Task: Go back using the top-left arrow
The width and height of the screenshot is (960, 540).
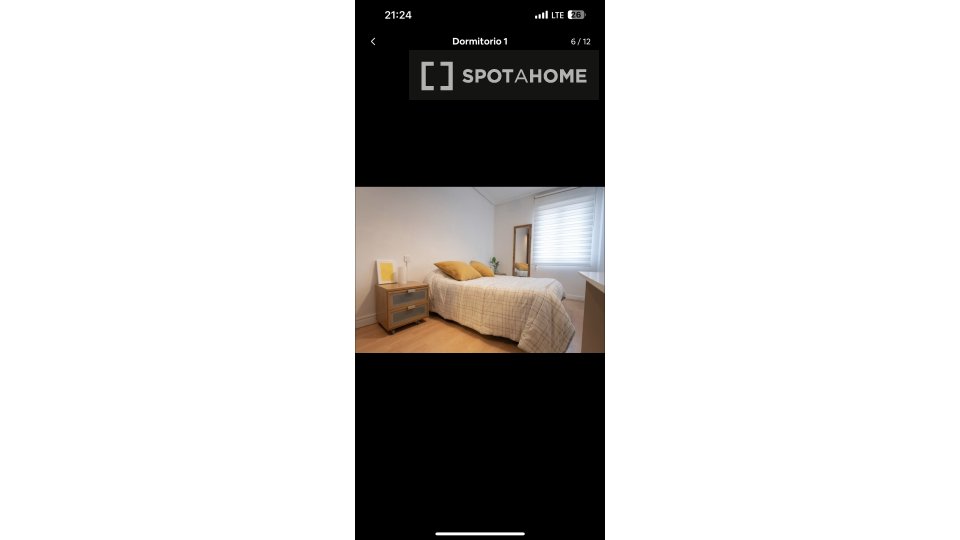Action: (373, 42)
